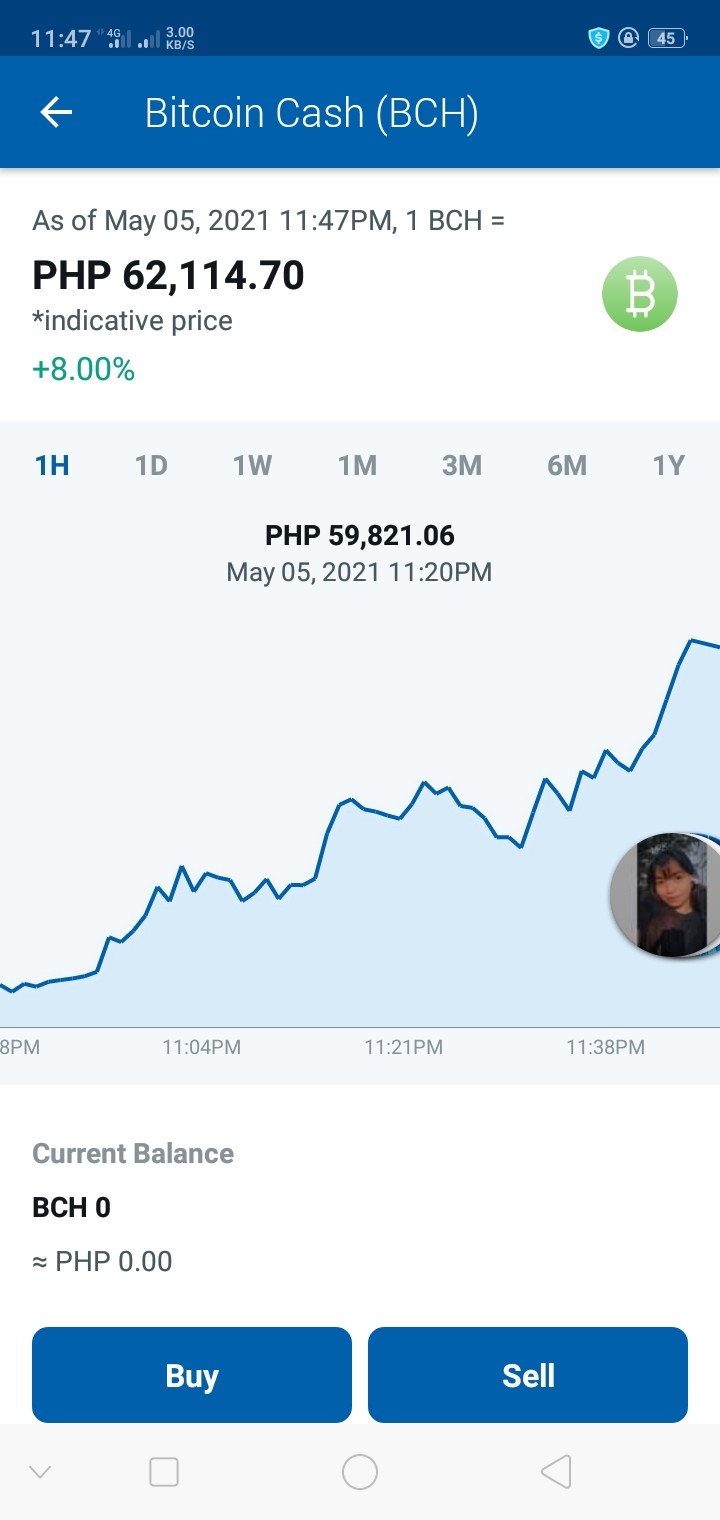Select the 1H chart range
This screenshot has height=1520, width=720.
tap(52, 465)
